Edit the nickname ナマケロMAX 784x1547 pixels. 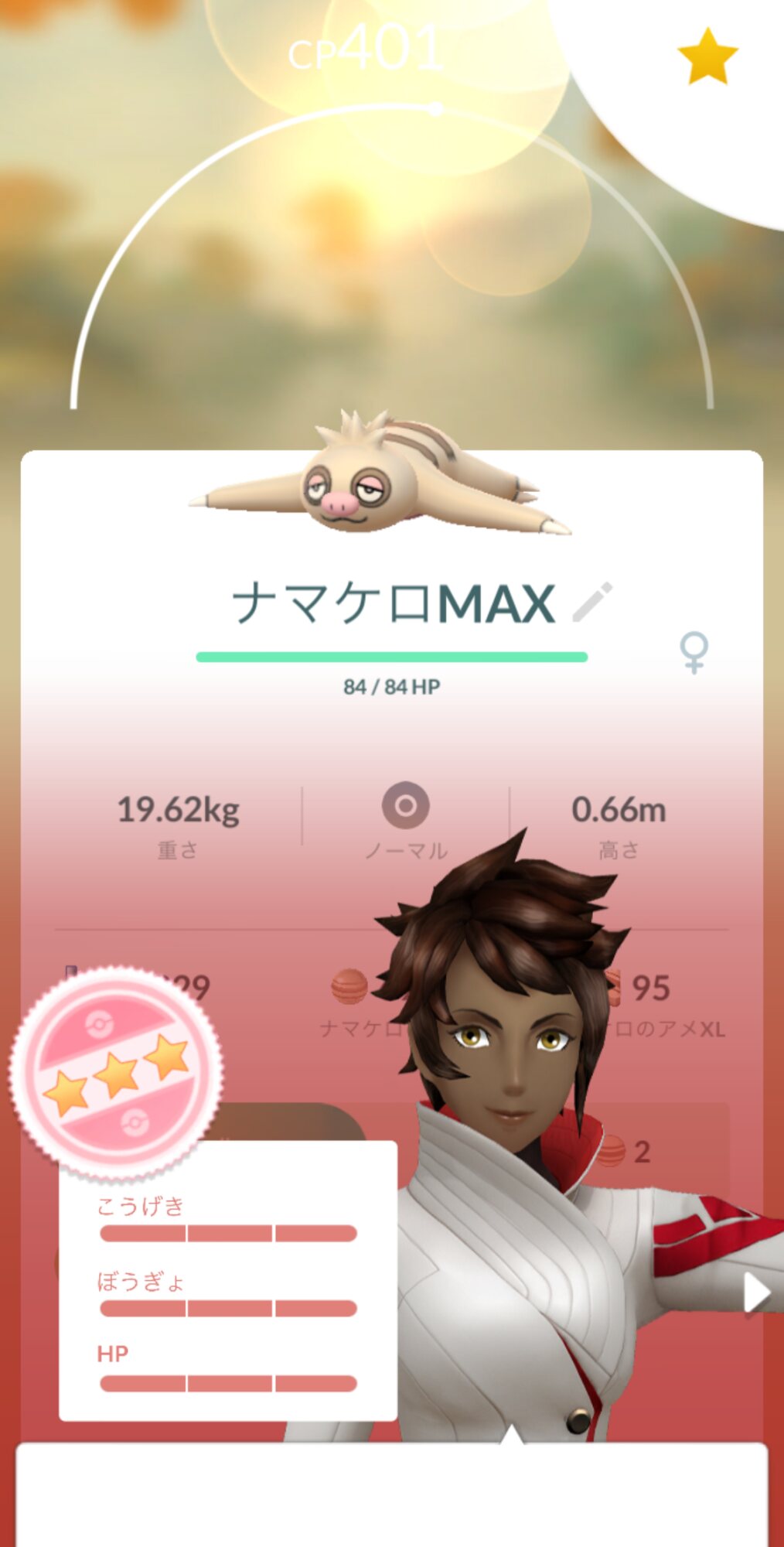point(592,602)
